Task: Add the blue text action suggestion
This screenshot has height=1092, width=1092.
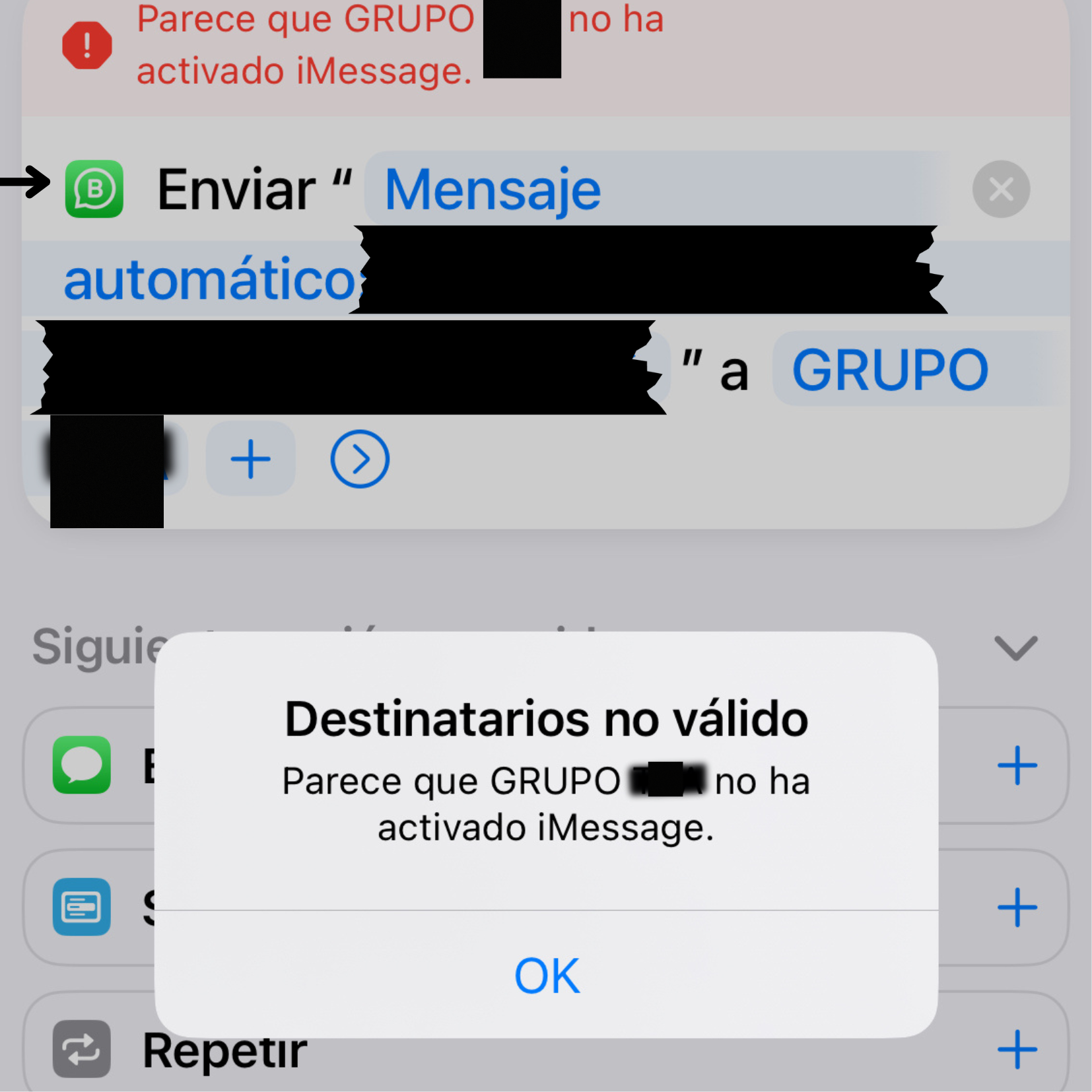Action: pos(1016,907)
